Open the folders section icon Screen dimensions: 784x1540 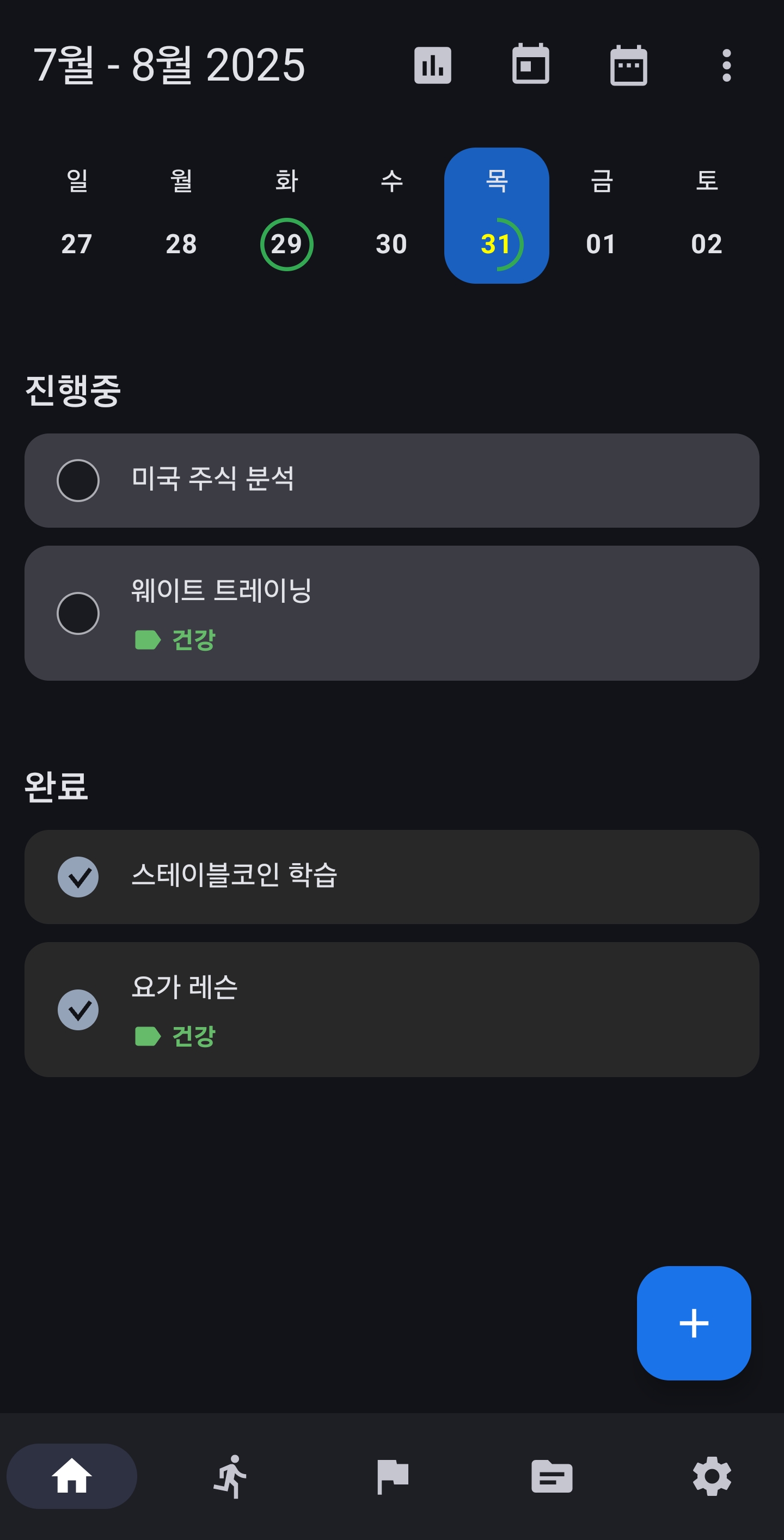pos(552,1478)
